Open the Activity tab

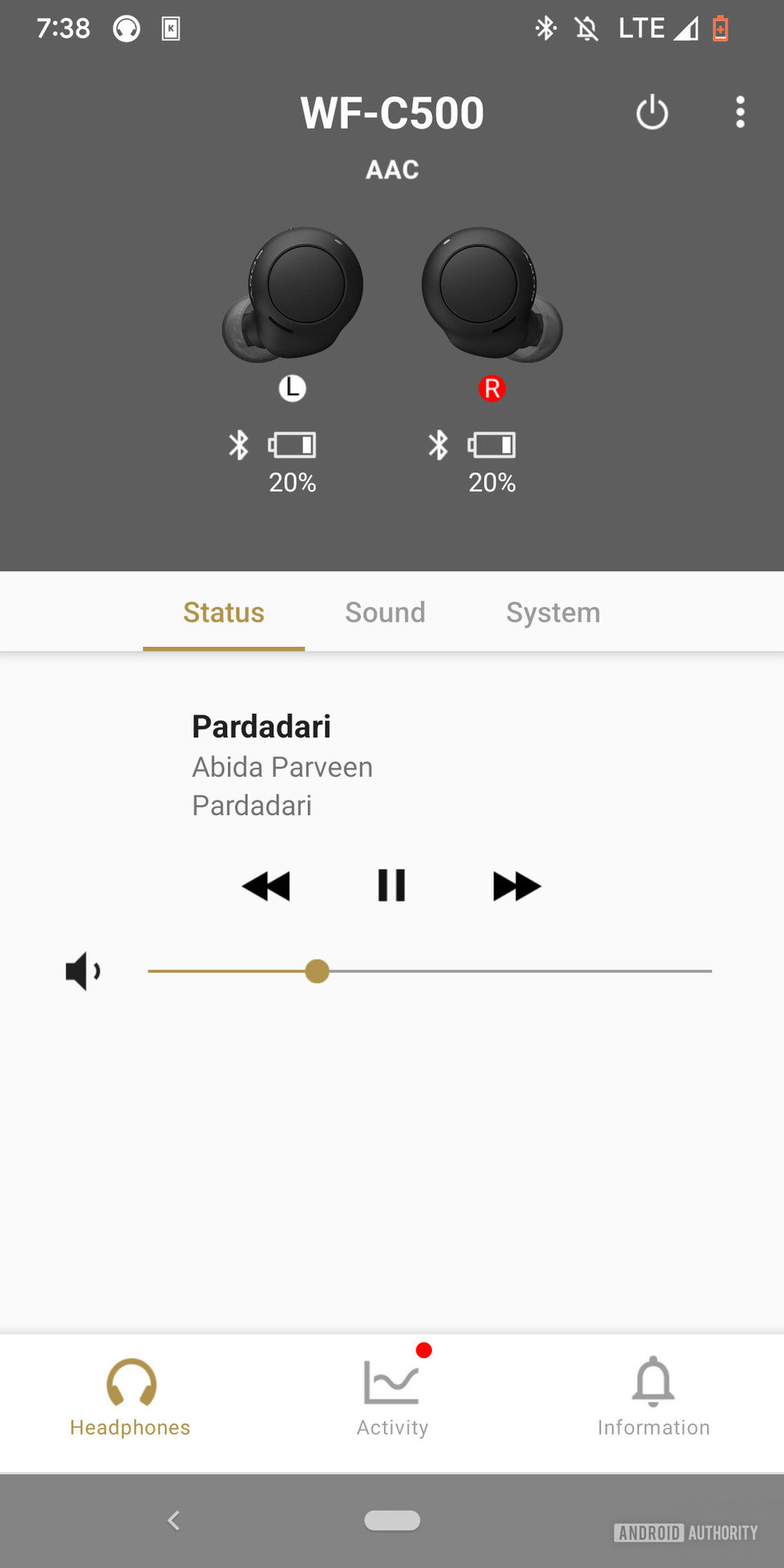point(392,1396)
